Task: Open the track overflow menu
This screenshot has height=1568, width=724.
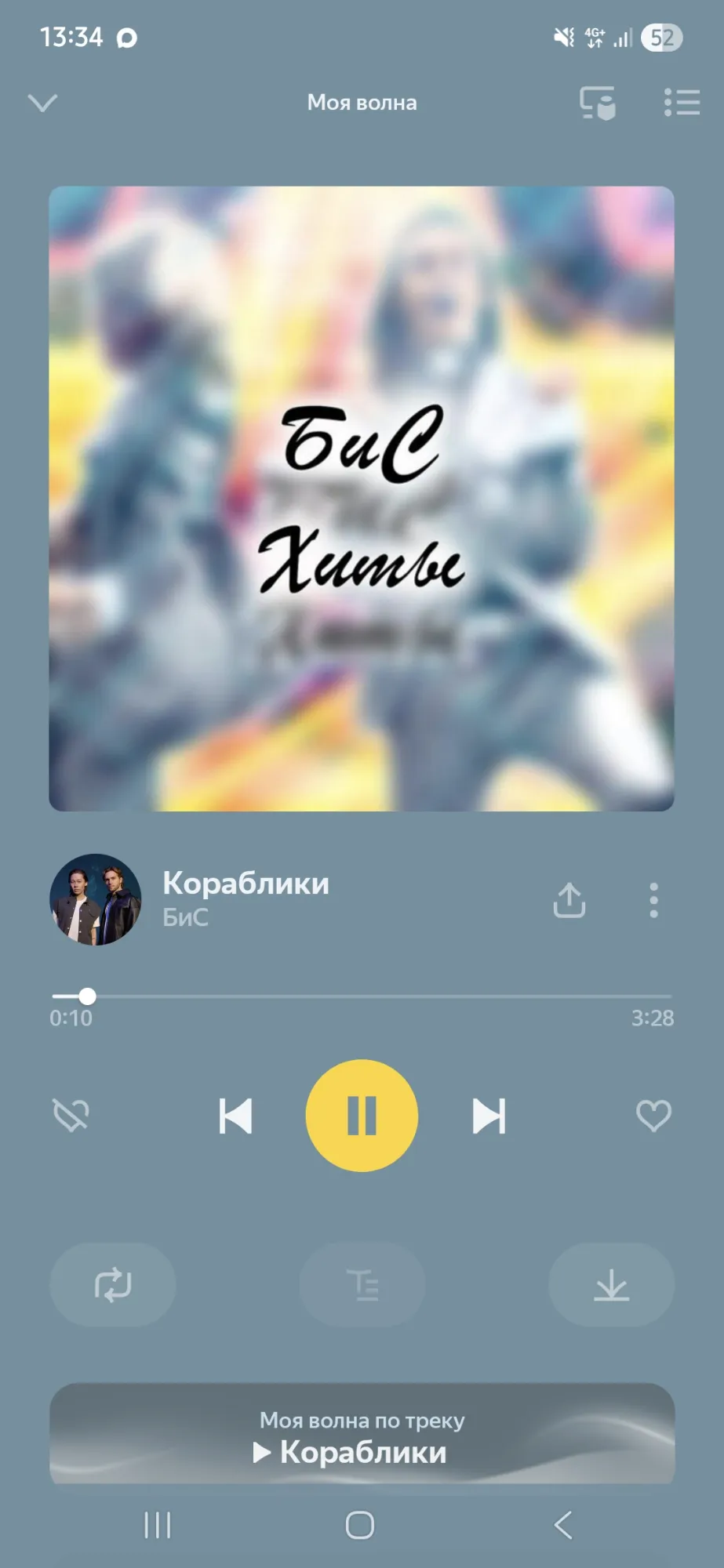Action: tap(653, 900)
